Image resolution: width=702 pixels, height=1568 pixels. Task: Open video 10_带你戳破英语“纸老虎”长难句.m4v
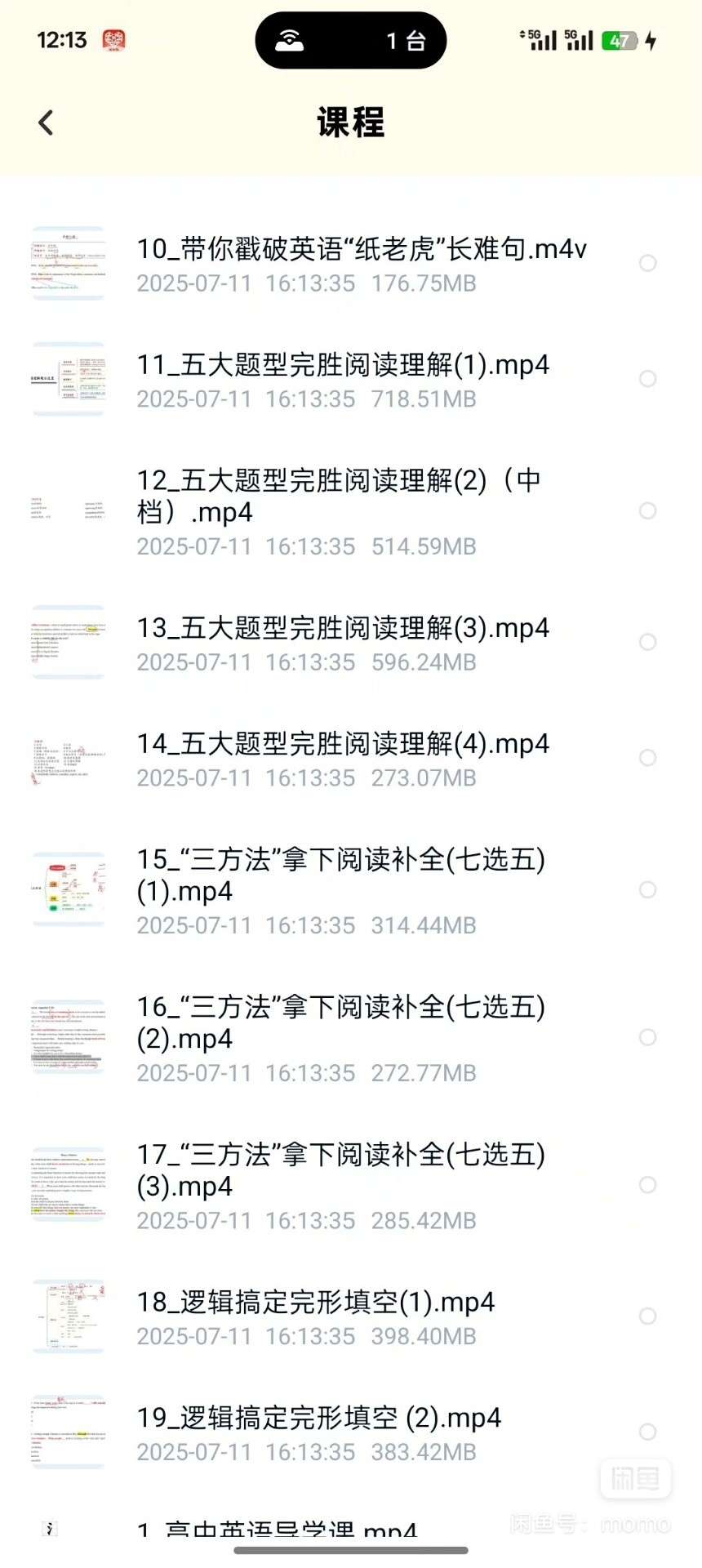(361, 264)
